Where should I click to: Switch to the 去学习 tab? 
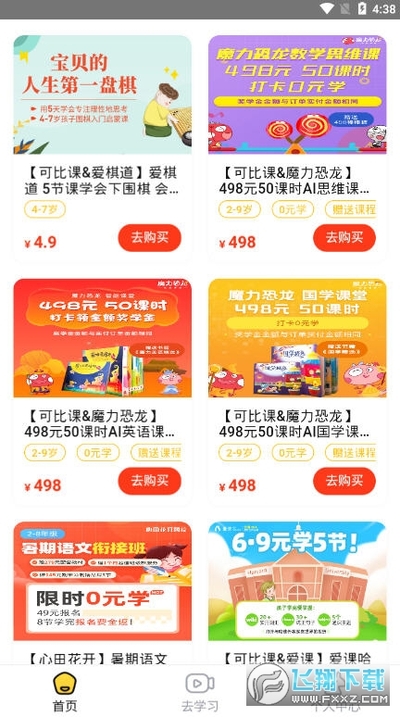(x=200, y=691)
